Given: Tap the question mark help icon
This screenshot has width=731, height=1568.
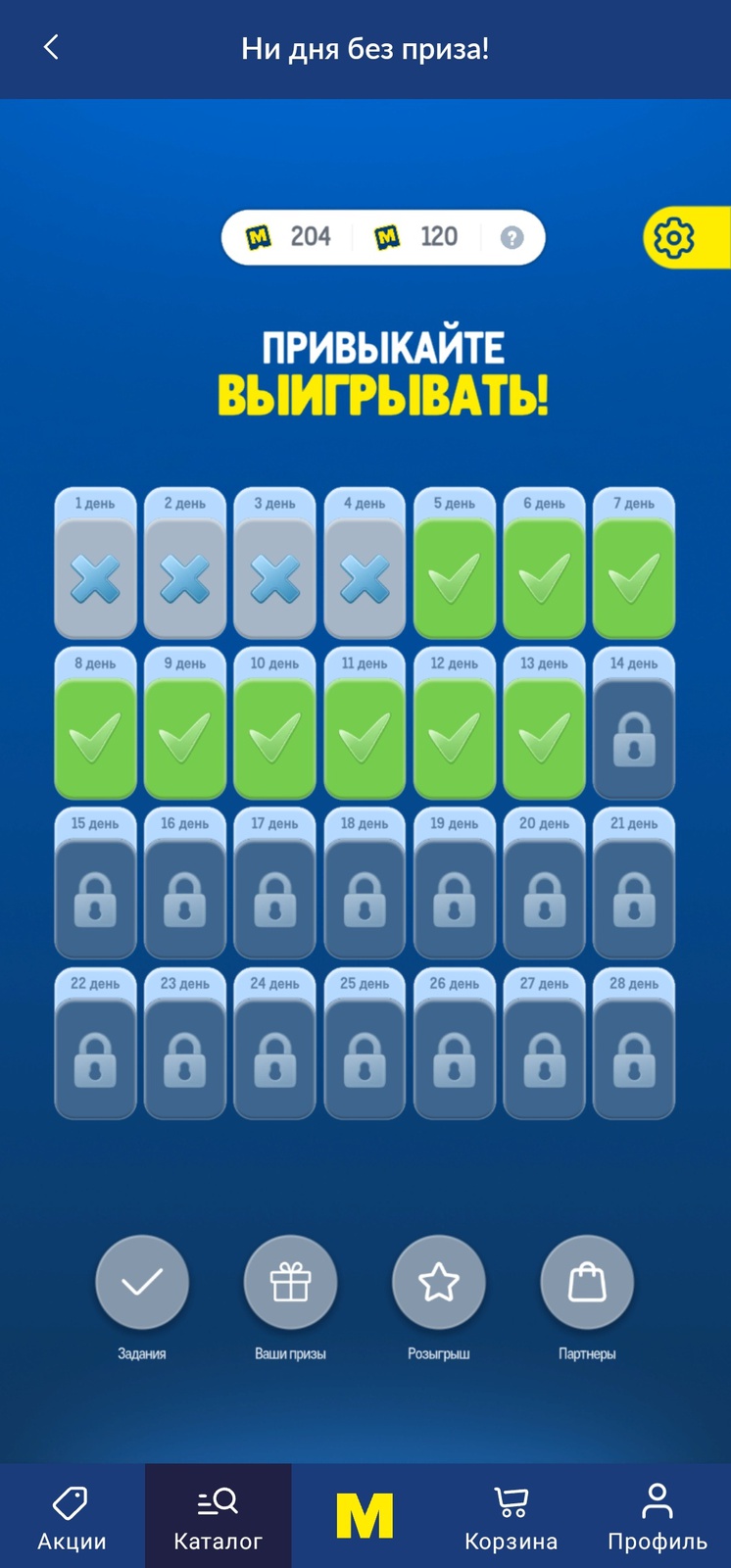Looking at the screenshot, I should tap(512, 237).
